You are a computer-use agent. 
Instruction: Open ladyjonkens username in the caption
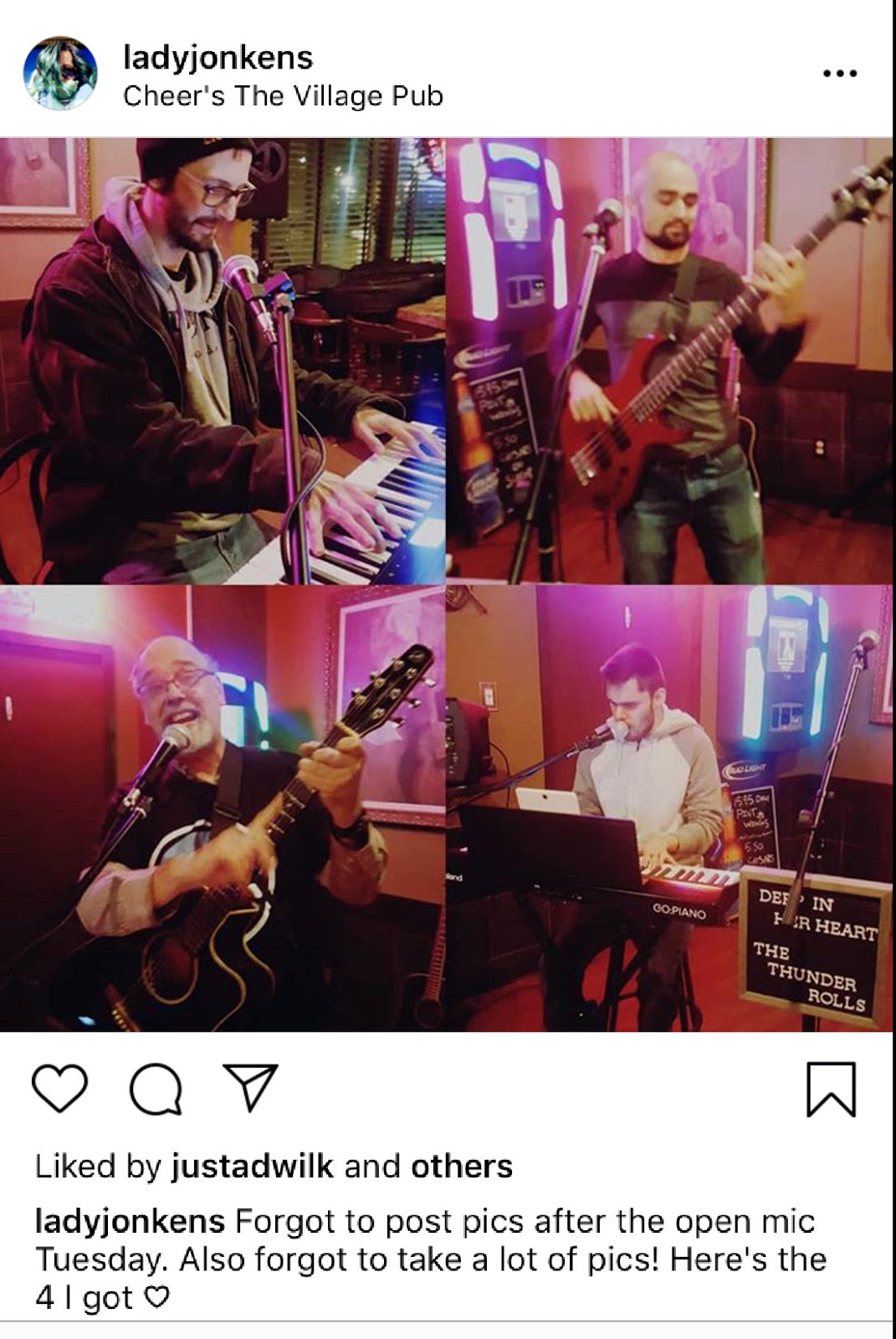(x=130, y=1221)
